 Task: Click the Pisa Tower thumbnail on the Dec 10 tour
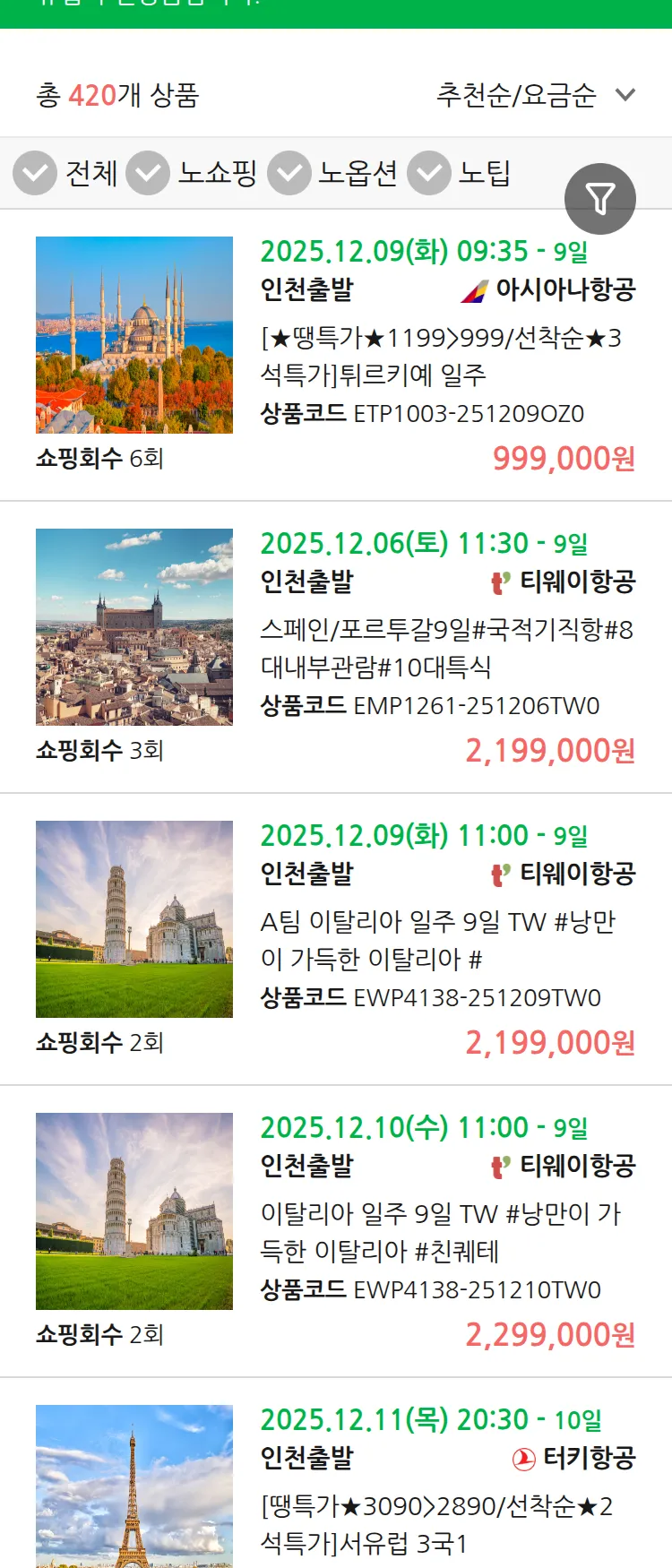[x=134, y=1210]
